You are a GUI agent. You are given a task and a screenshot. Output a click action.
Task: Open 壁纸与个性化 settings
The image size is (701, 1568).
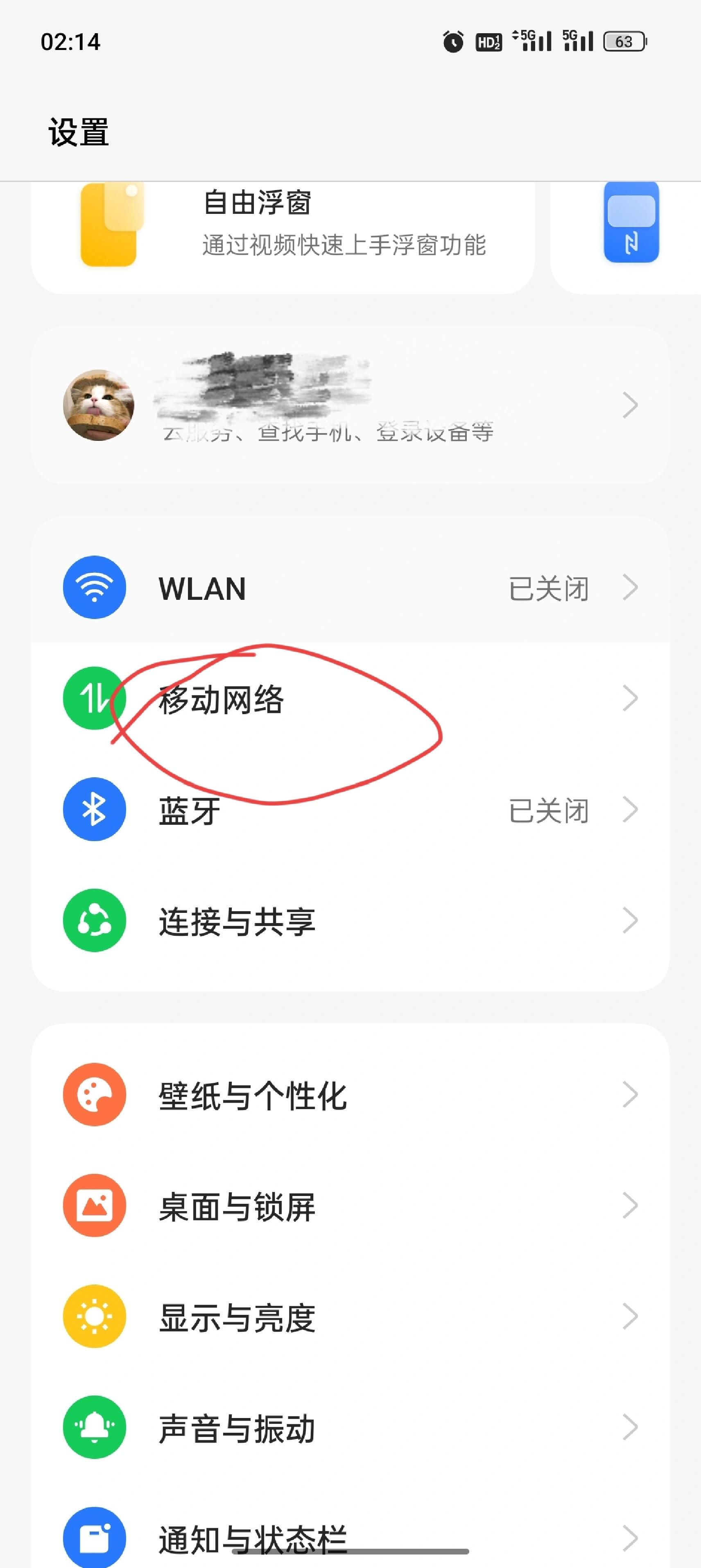coord(350,1095)
